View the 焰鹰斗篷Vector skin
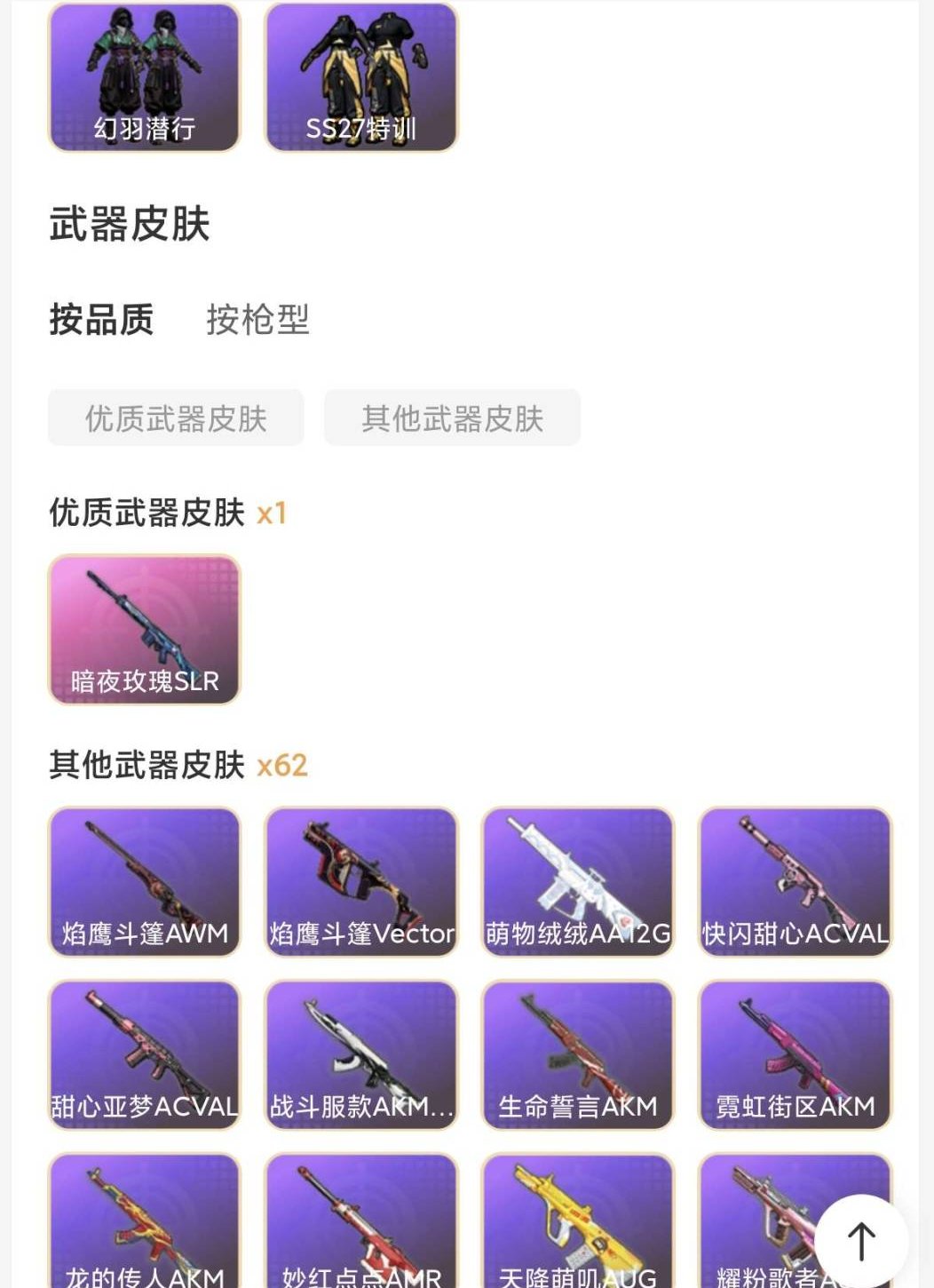 pyautogui.click(x=360, y=880)
